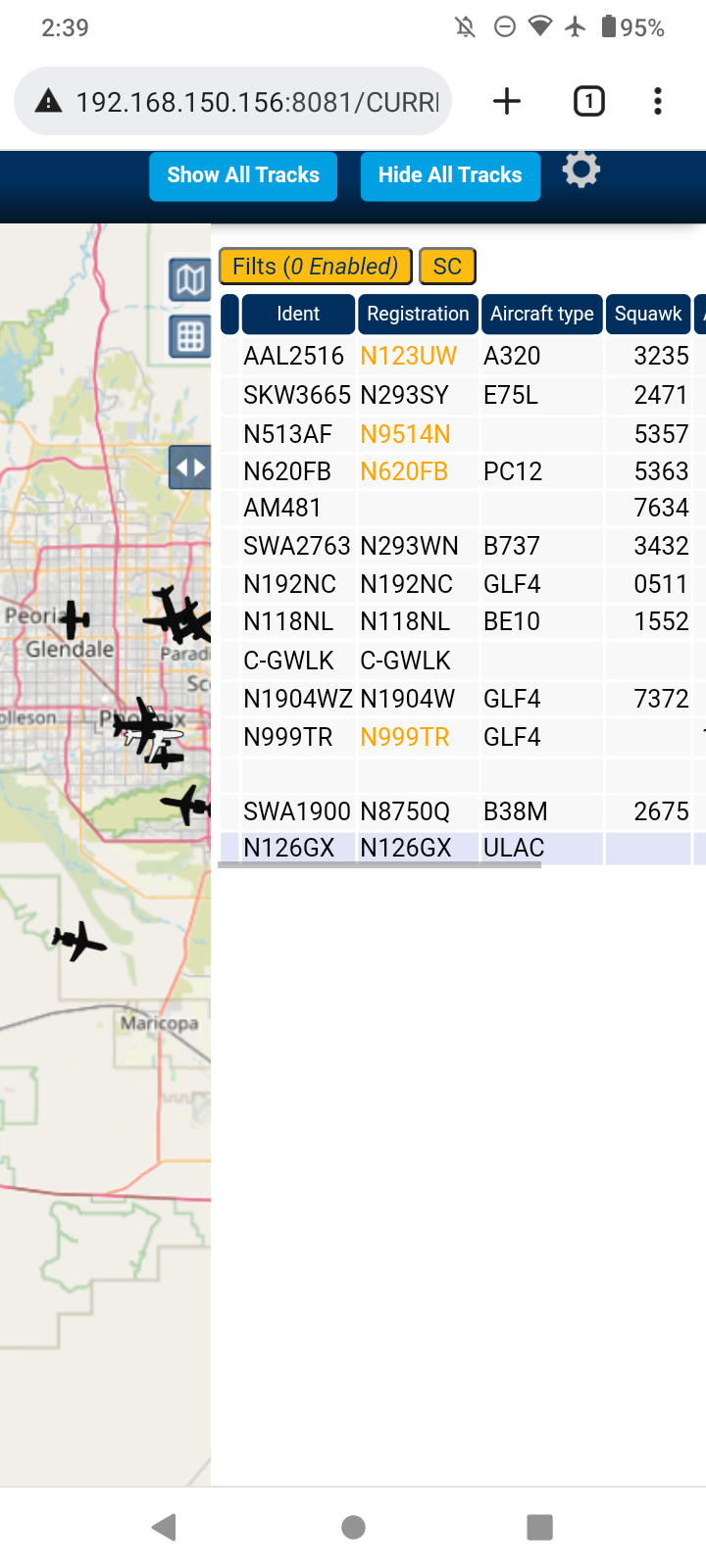Image resolution: width=706 pixels, height=1568 pixels.
Task: Open registration link N123UW
Action: [409, 356]
